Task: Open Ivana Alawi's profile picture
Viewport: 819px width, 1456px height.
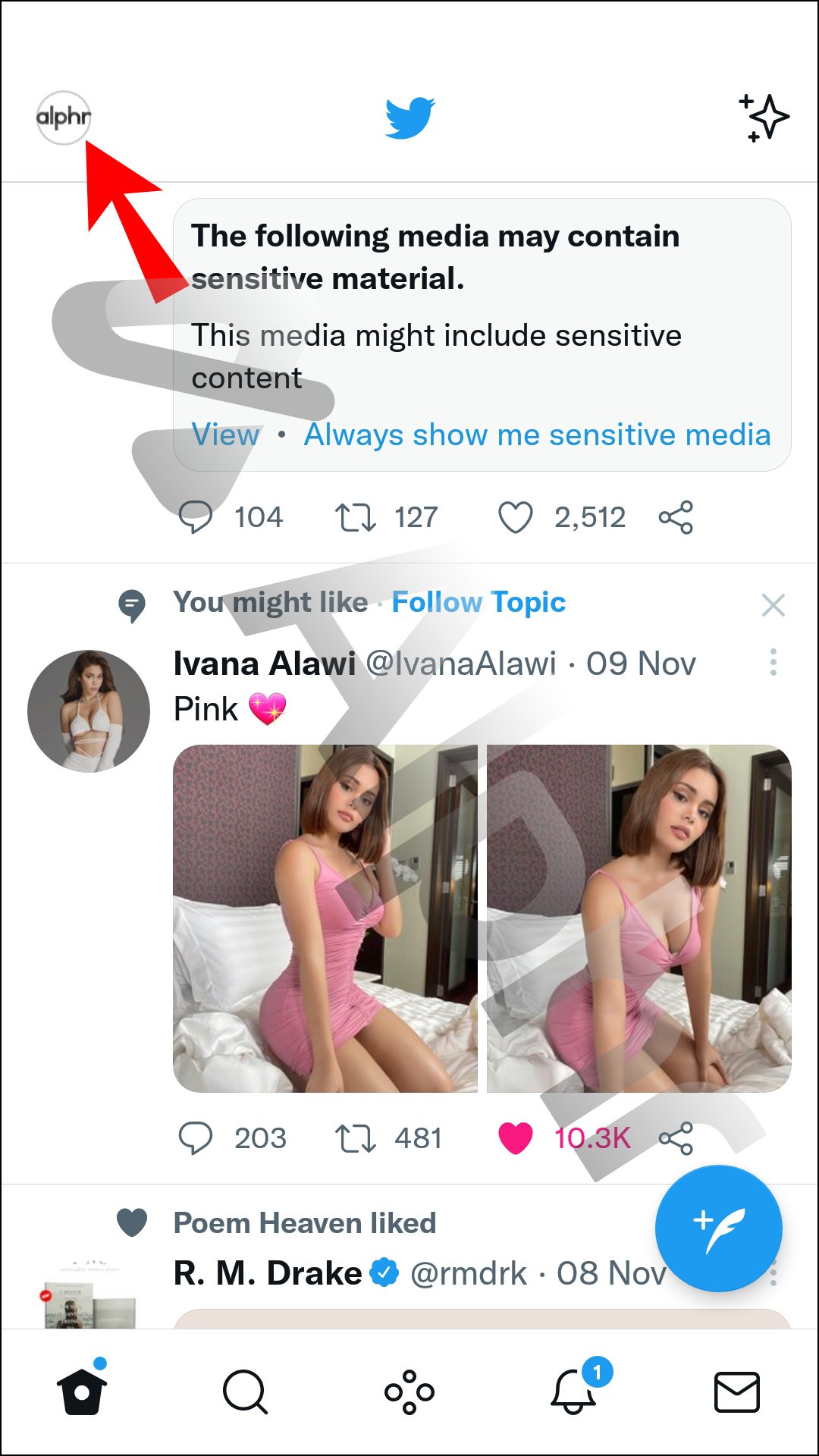Action: [x=89, y=711]
